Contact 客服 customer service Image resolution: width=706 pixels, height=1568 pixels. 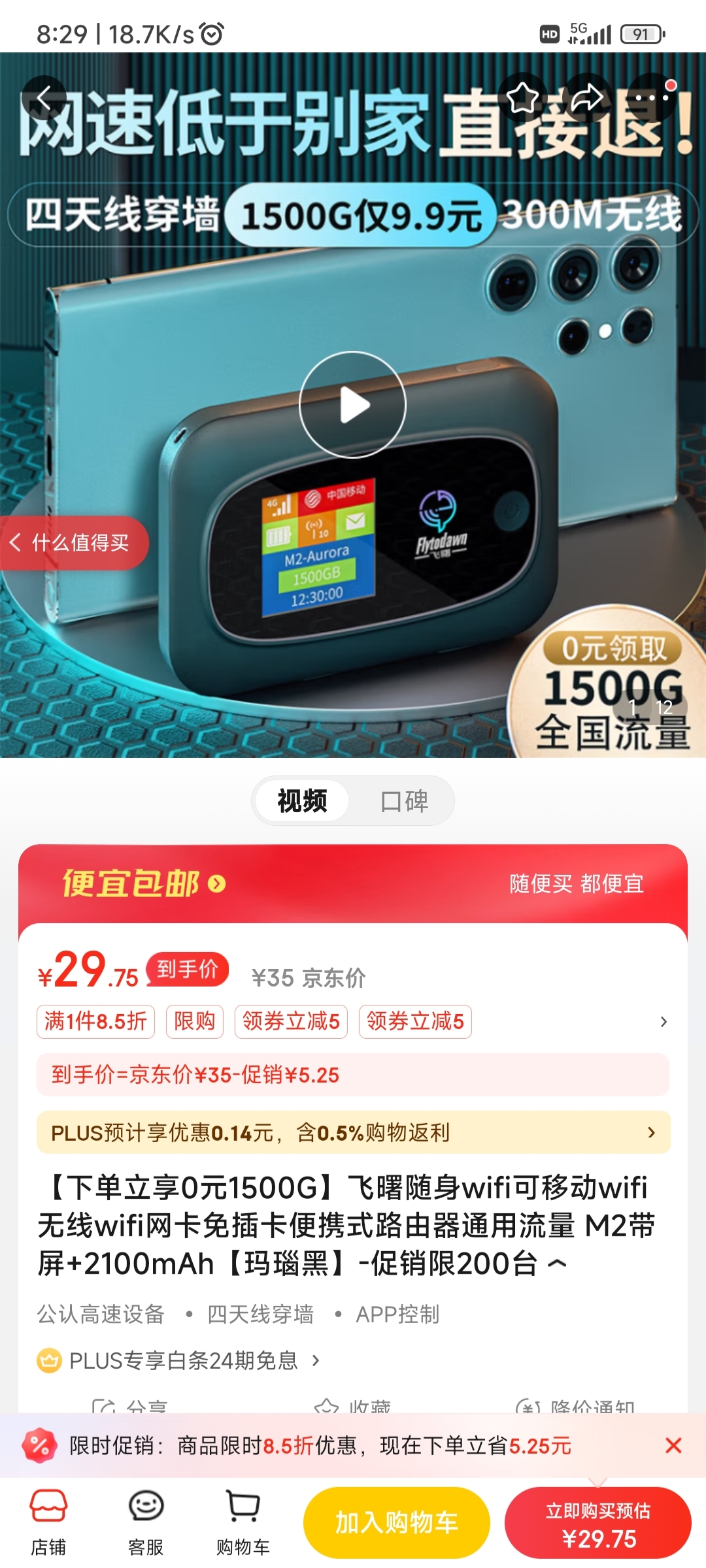point(146,1522)
